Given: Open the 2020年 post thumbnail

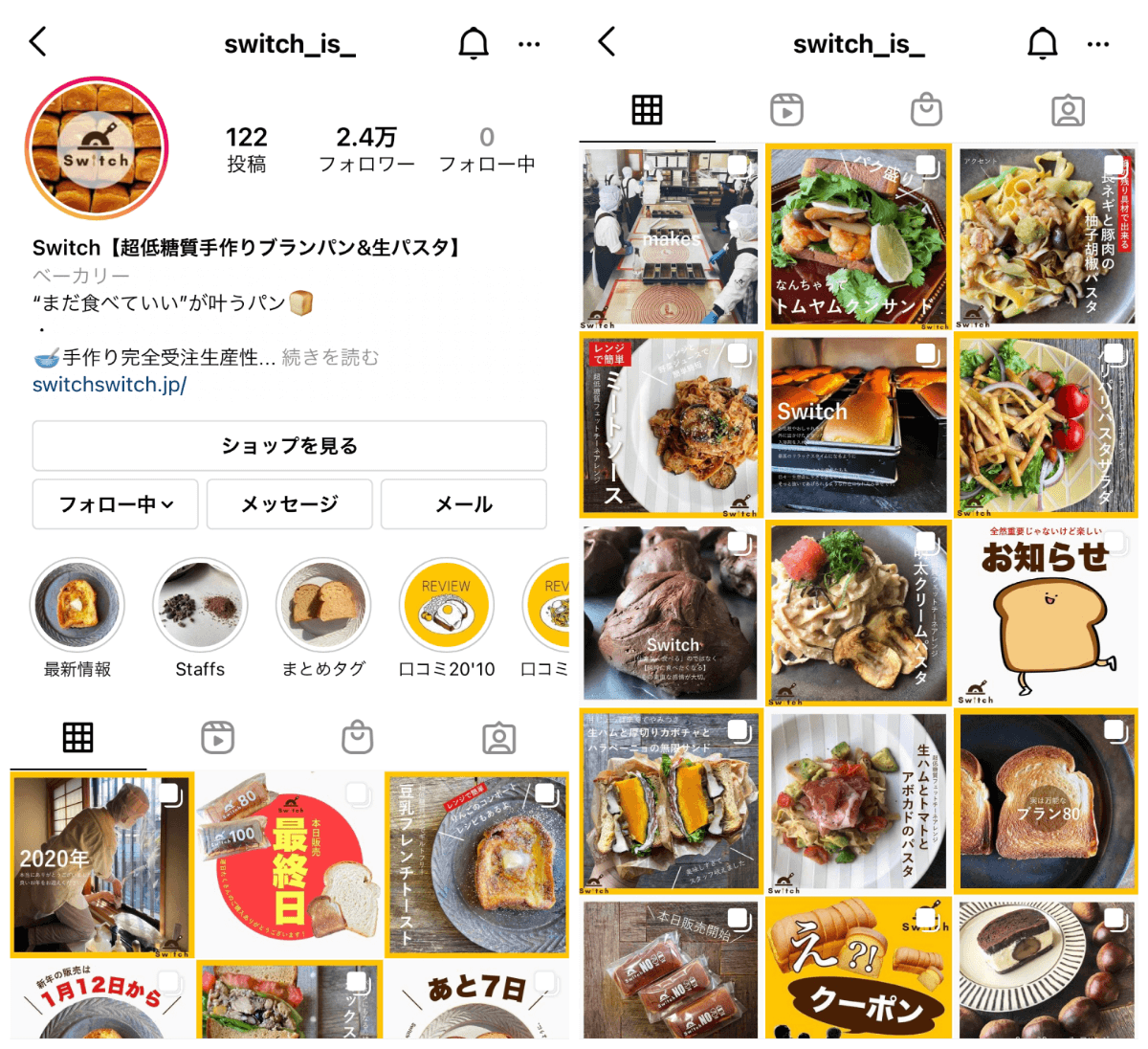Looking at the screenshot, I should click(x=101, y=865).
